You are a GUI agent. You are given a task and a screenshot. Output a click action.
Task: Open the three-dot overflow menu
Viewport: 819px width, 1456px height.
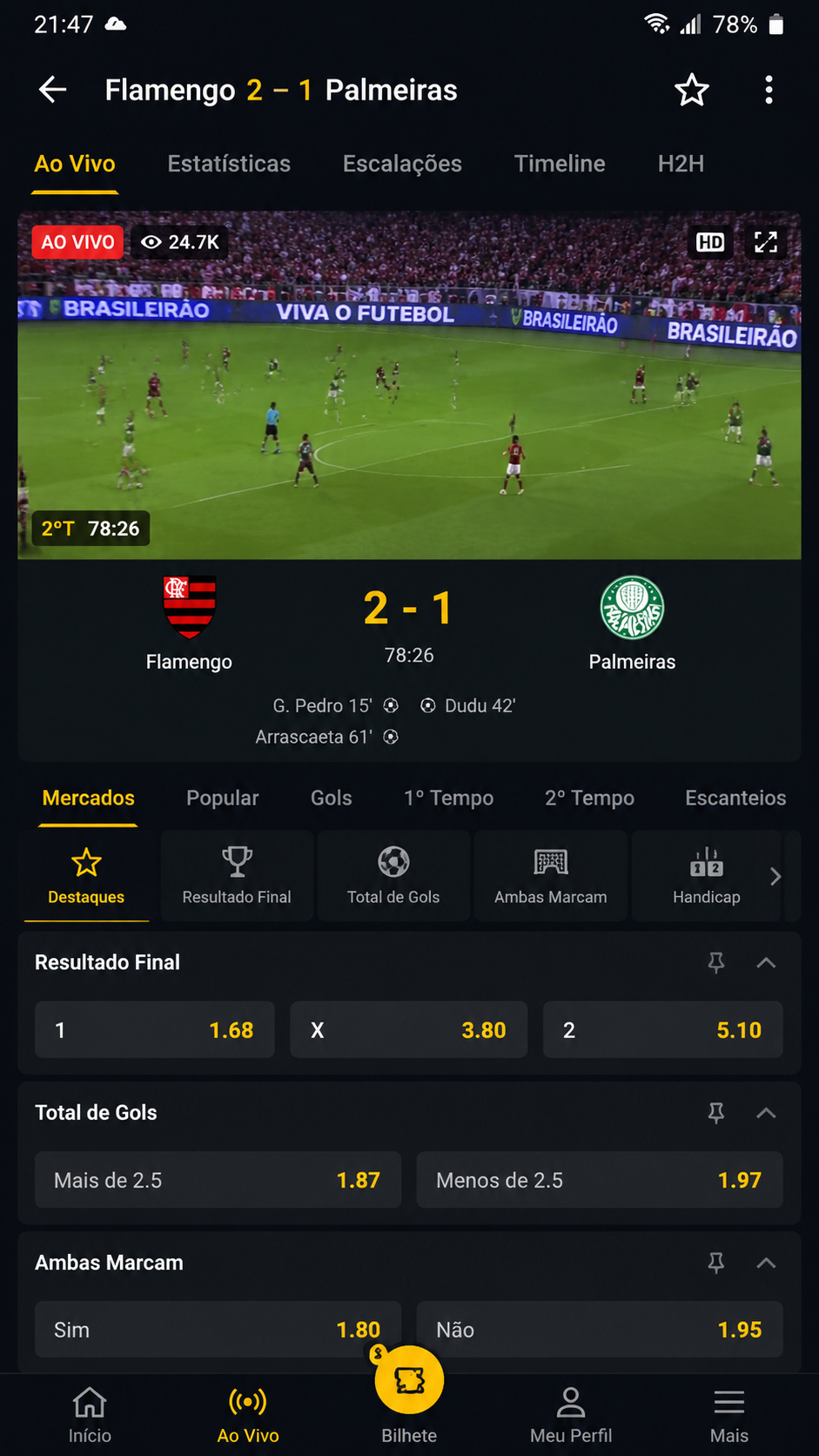(769, 90)
